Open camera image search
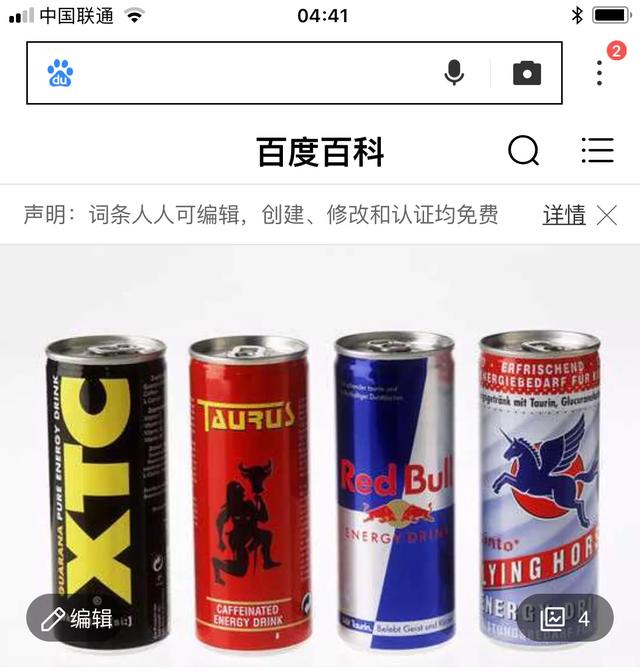This screenshot has height=671, width=640. click(527, 73)
